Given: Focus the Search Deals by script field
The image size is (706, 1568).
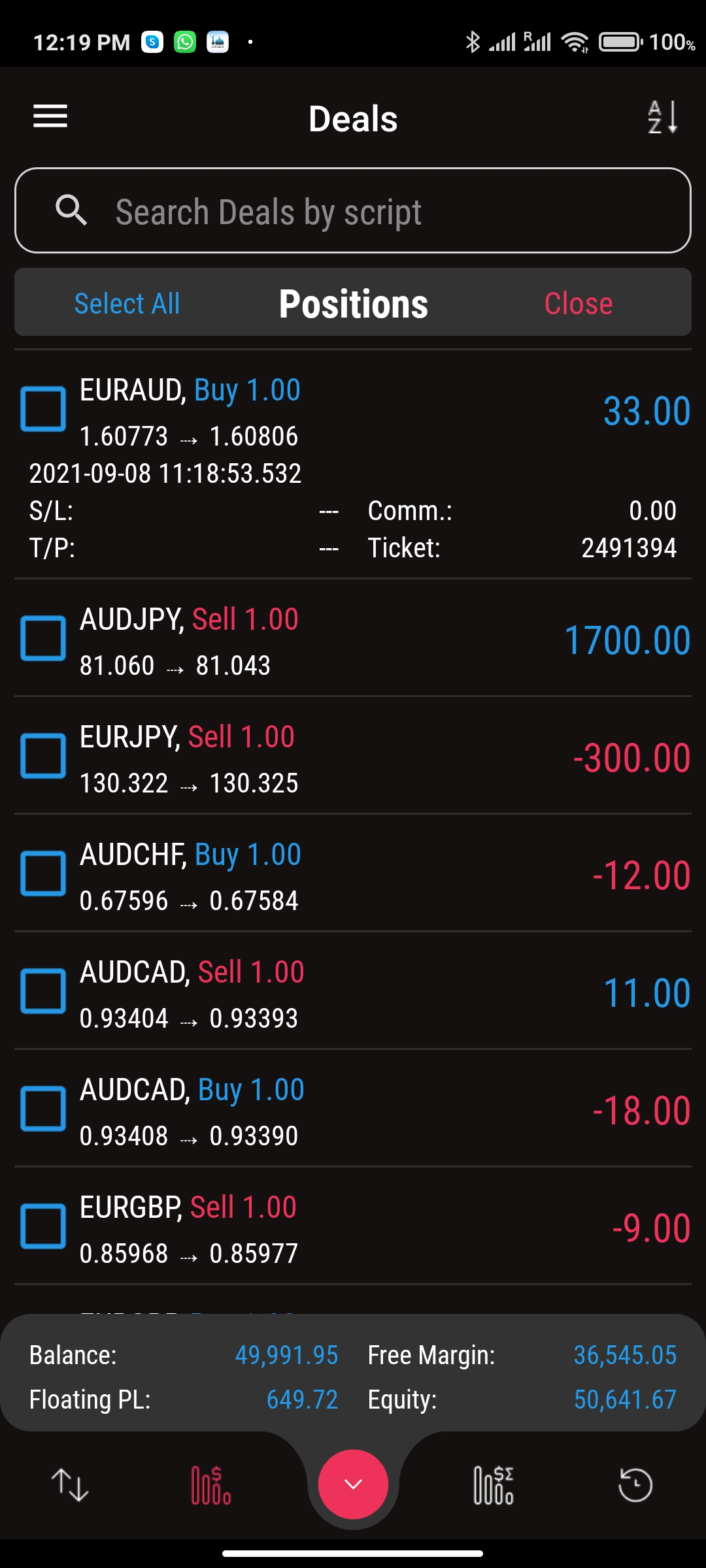Looking at the screenshot, I should pos(353,210).
